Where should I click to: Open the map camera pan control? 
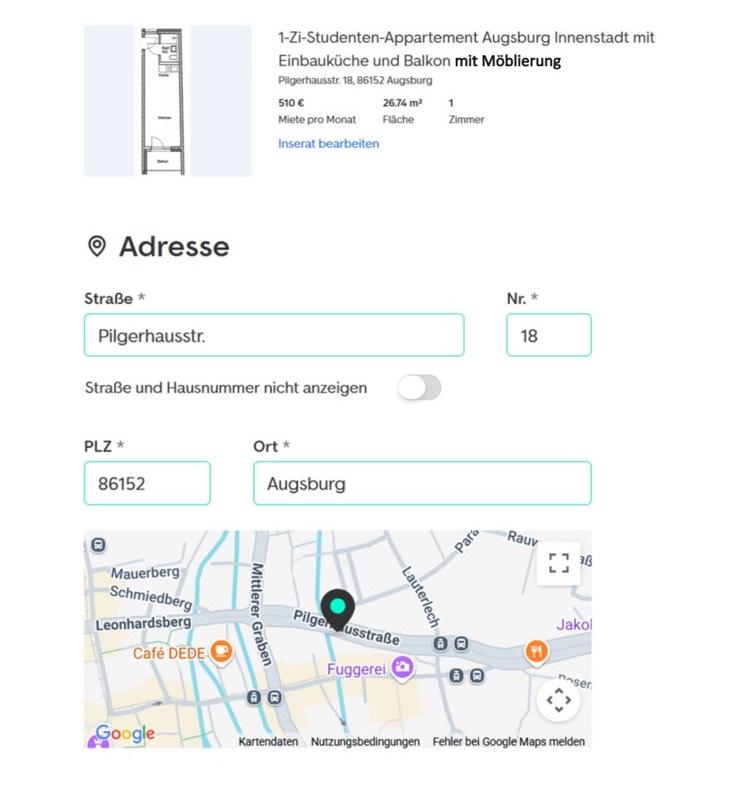[x=558, y=700]
